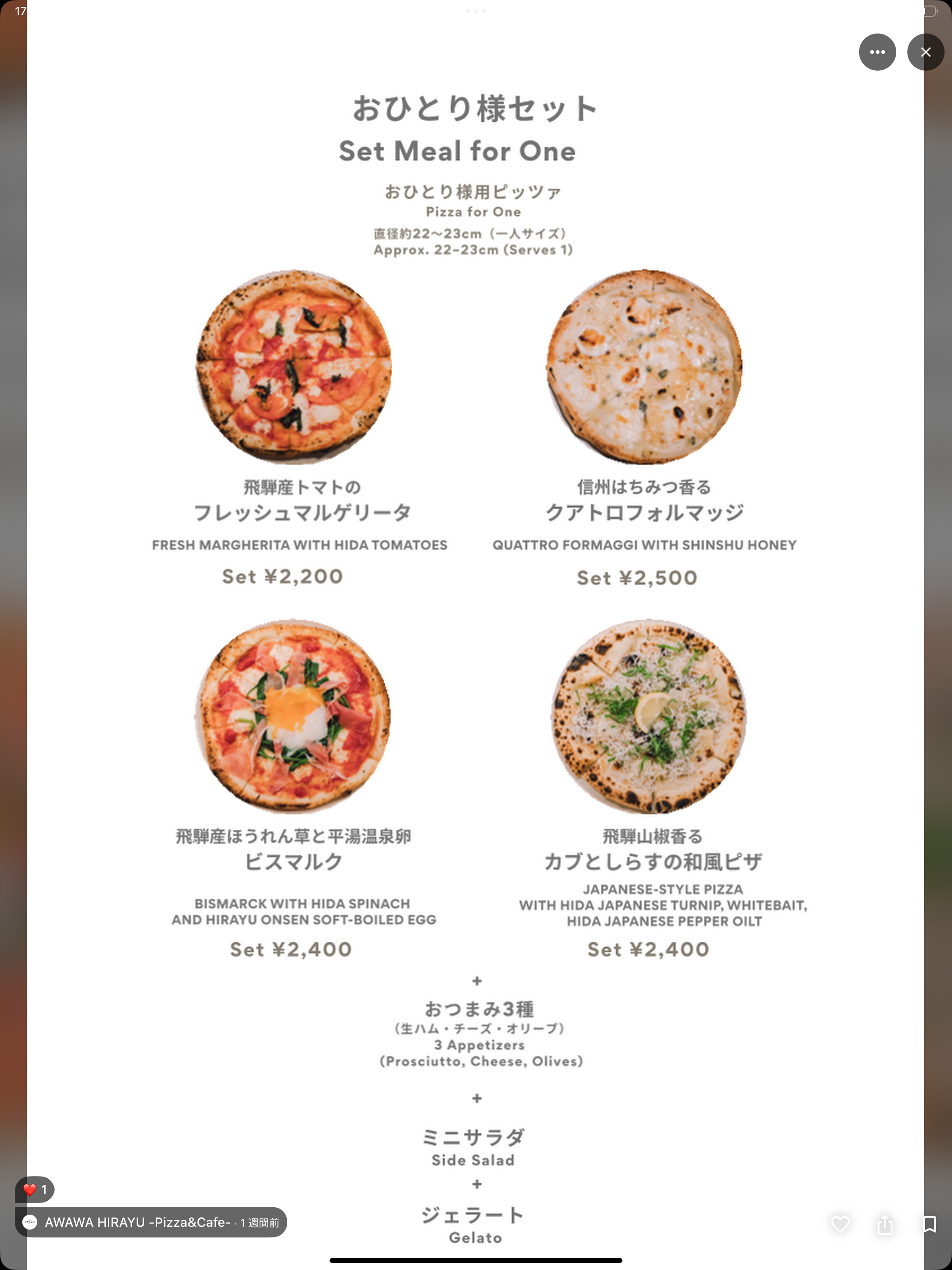Open the AWAWA HIRAYU -Pizza&Cafe- profile
The height and width of the screenshot is (1270, 952).
point(138,1222)
